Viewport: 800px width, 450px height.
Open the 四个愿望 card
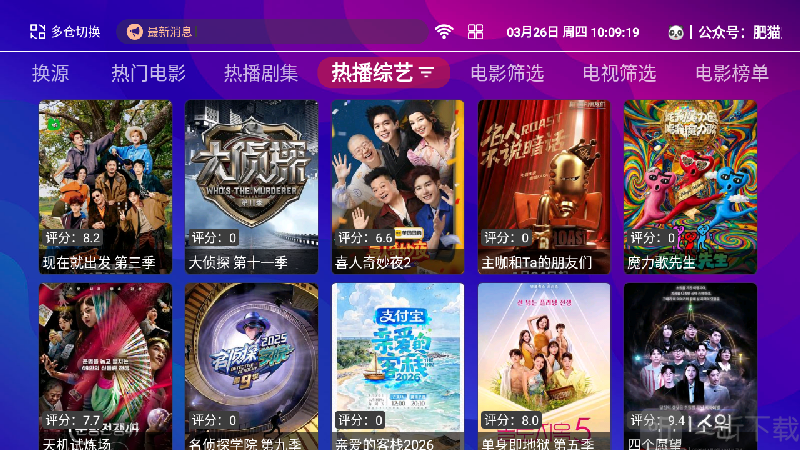690,366
